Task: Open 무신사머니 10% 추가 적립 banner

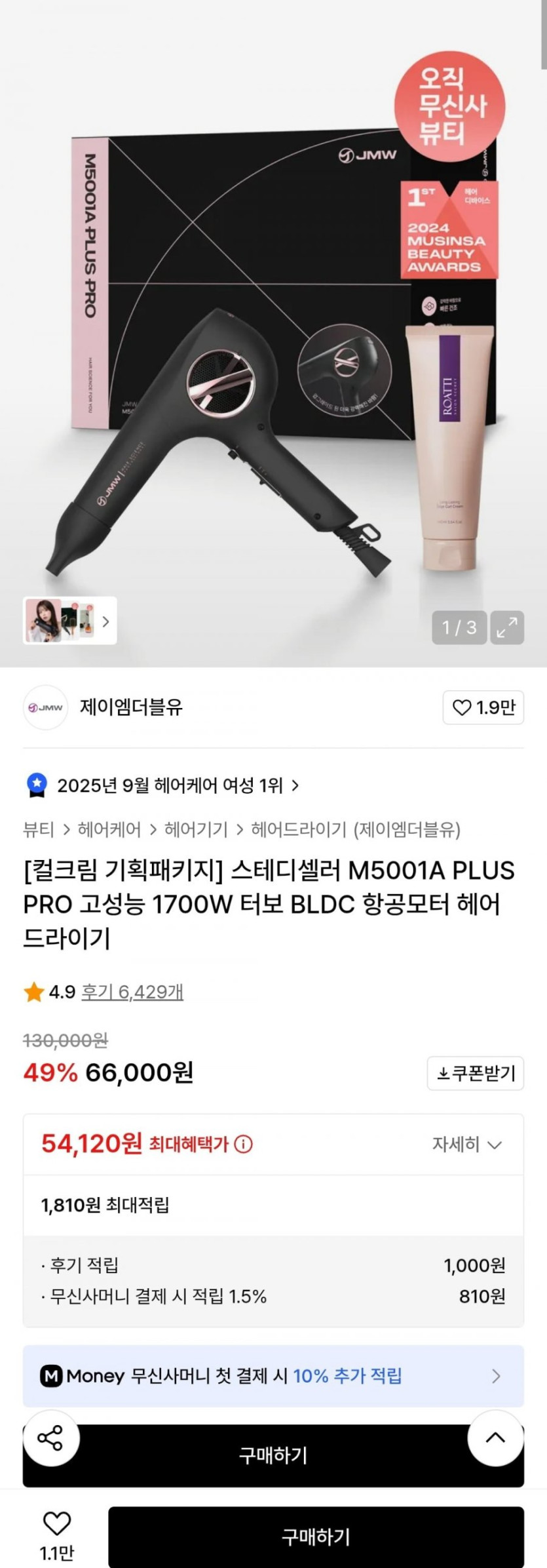Action: tap(273, 1375)
